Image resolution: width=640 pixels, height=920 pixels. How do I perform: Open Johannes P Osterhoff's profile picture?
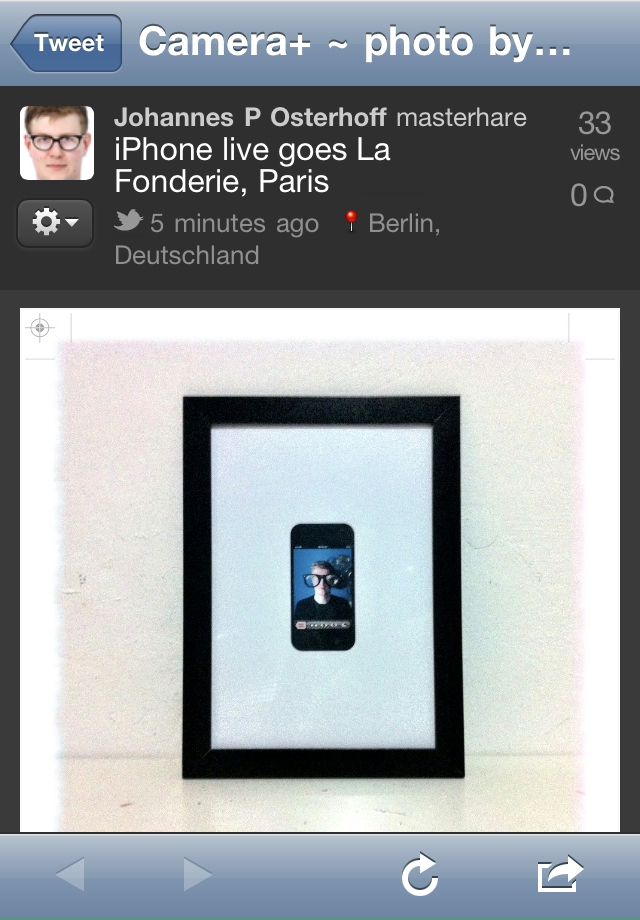(57, 143)
